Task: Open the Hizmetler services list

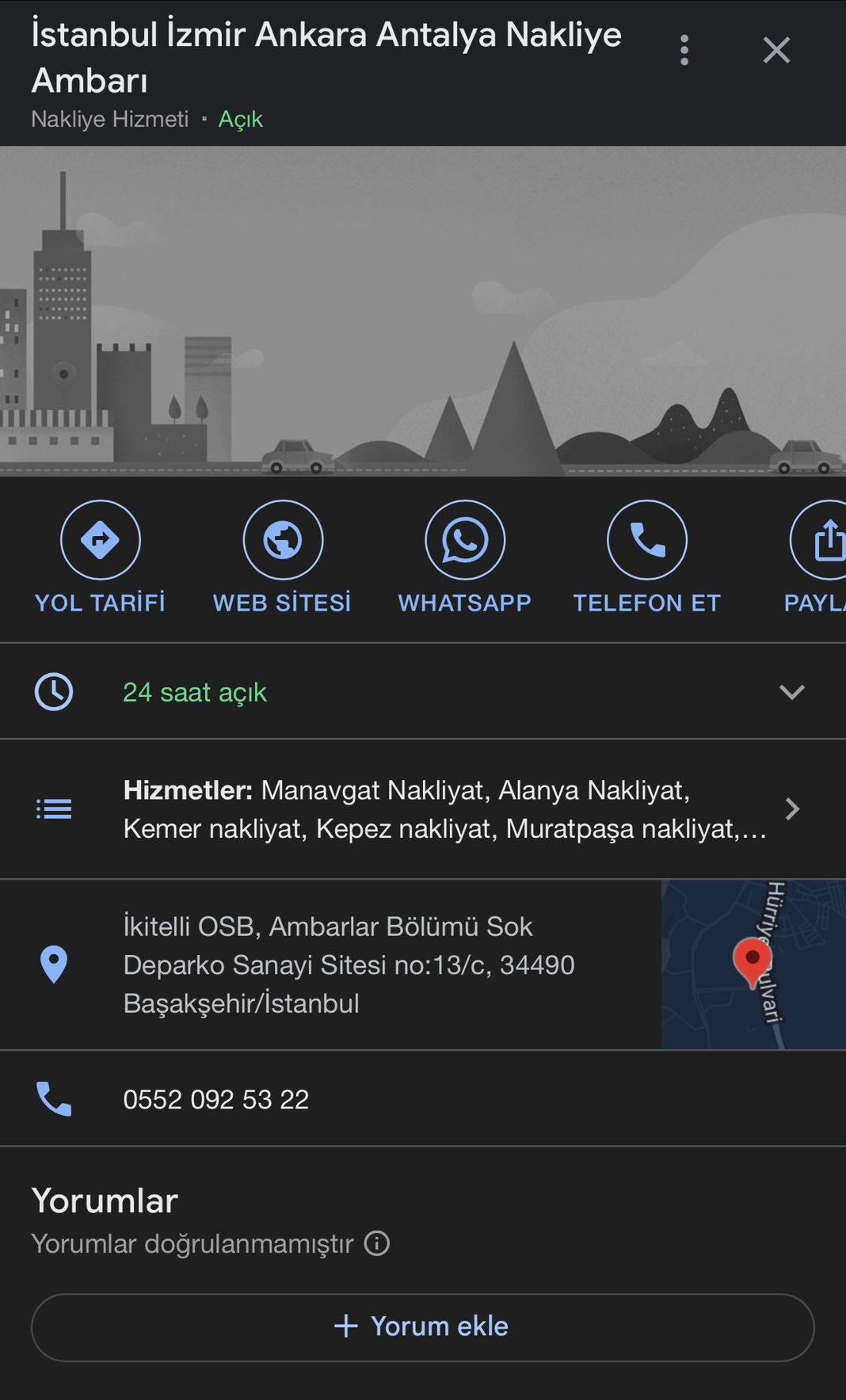Action: tap(444, 809)
